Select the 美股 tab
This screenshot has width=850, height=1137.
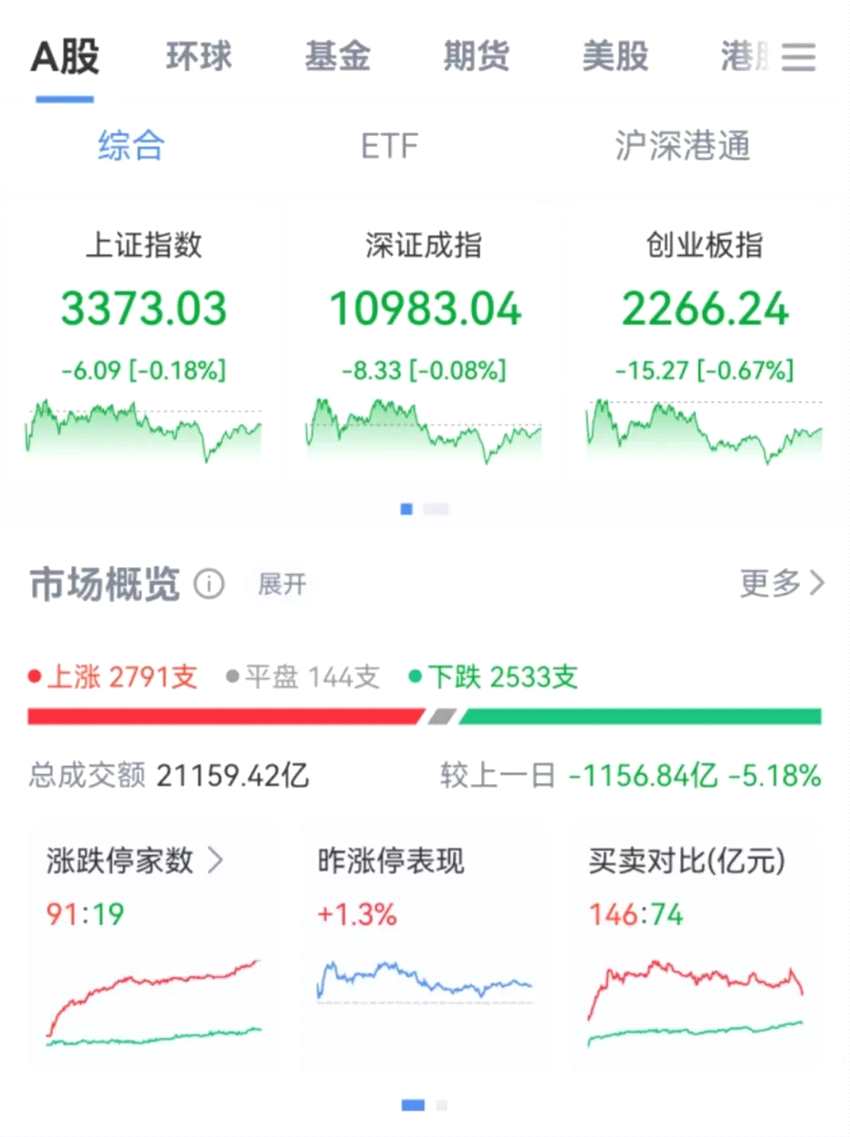[x=616, y=57]
